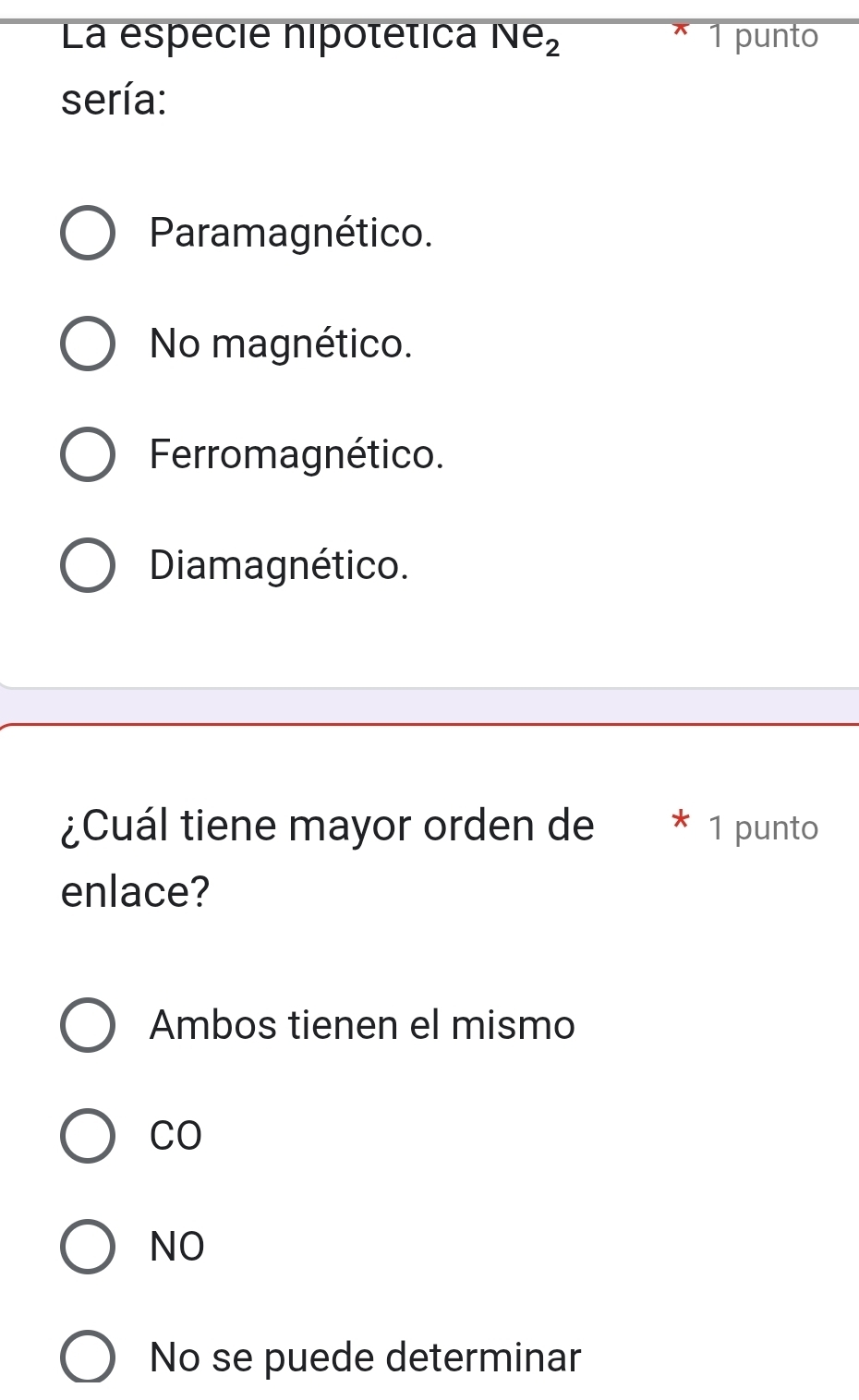Choose No magnético as the answer
The height and width of the screenshot is (1400, 859).
tap(88, 344)
